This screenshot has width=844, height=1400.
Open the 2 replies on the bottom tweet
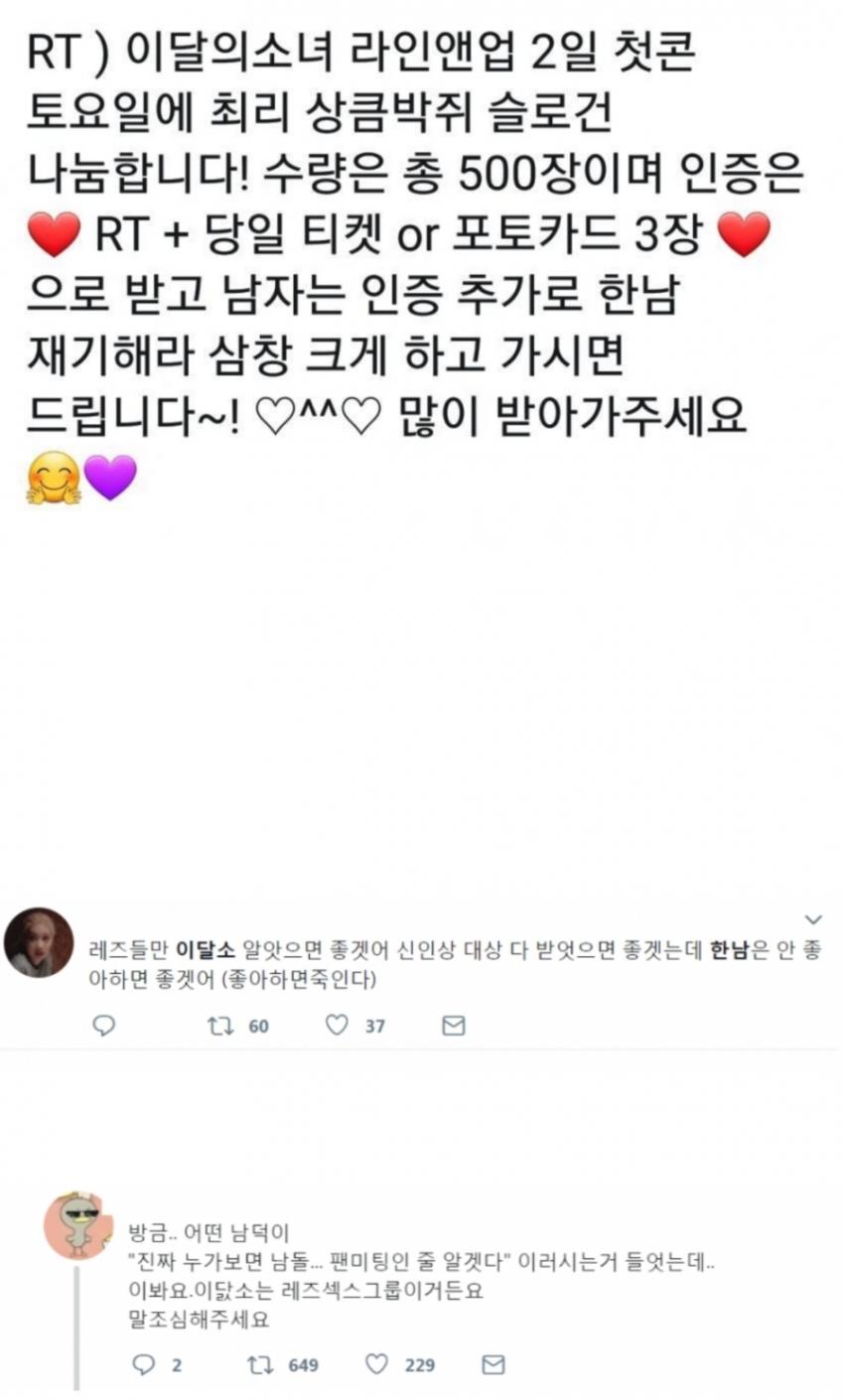point(176,1364)
